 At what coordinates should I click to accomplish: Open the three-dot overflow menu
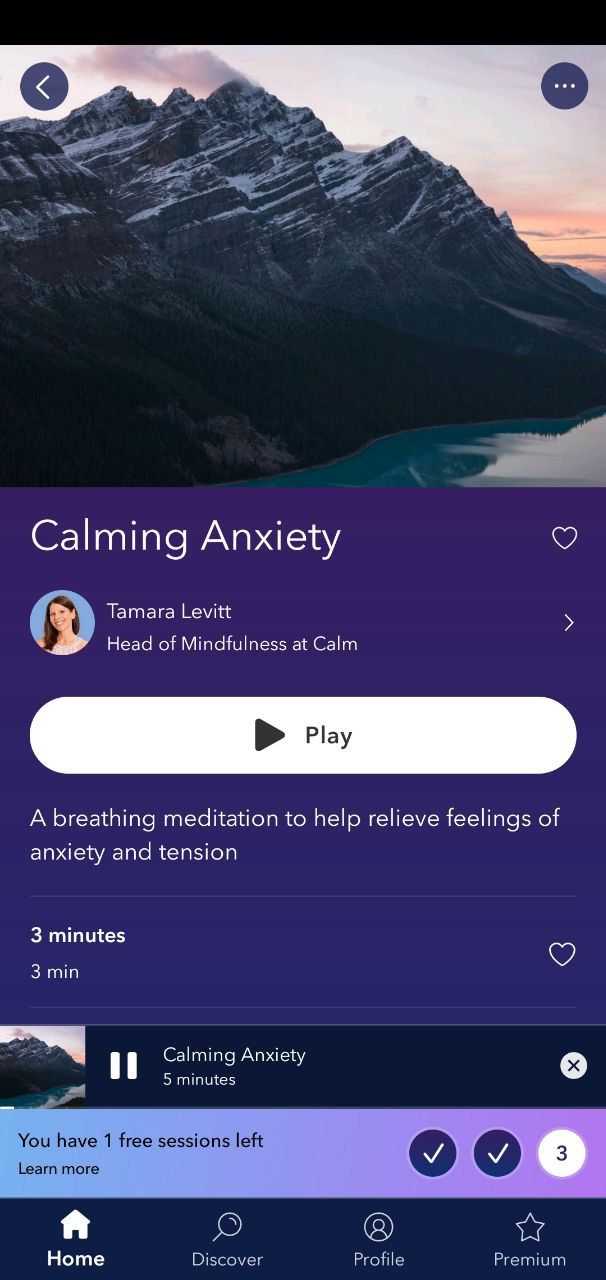coord(564,86)
